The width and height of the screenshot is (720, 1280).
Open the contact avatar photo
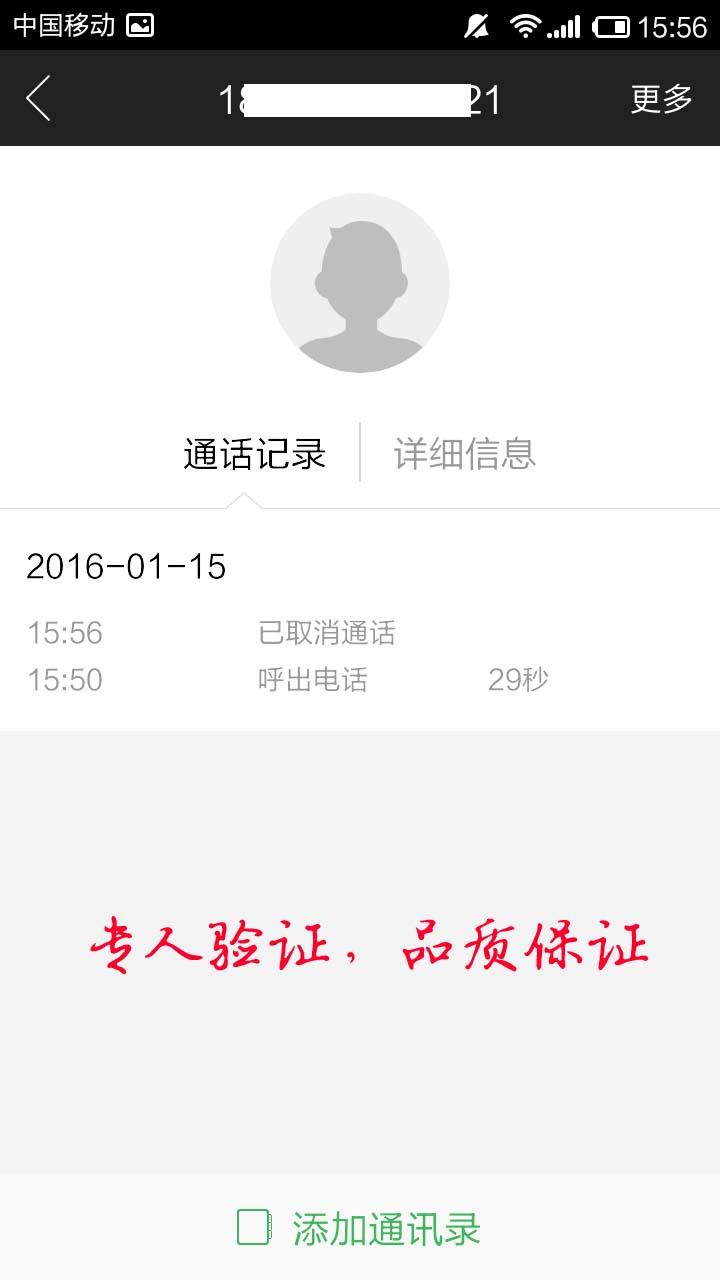pyautogui.click(x=360, y=283)
